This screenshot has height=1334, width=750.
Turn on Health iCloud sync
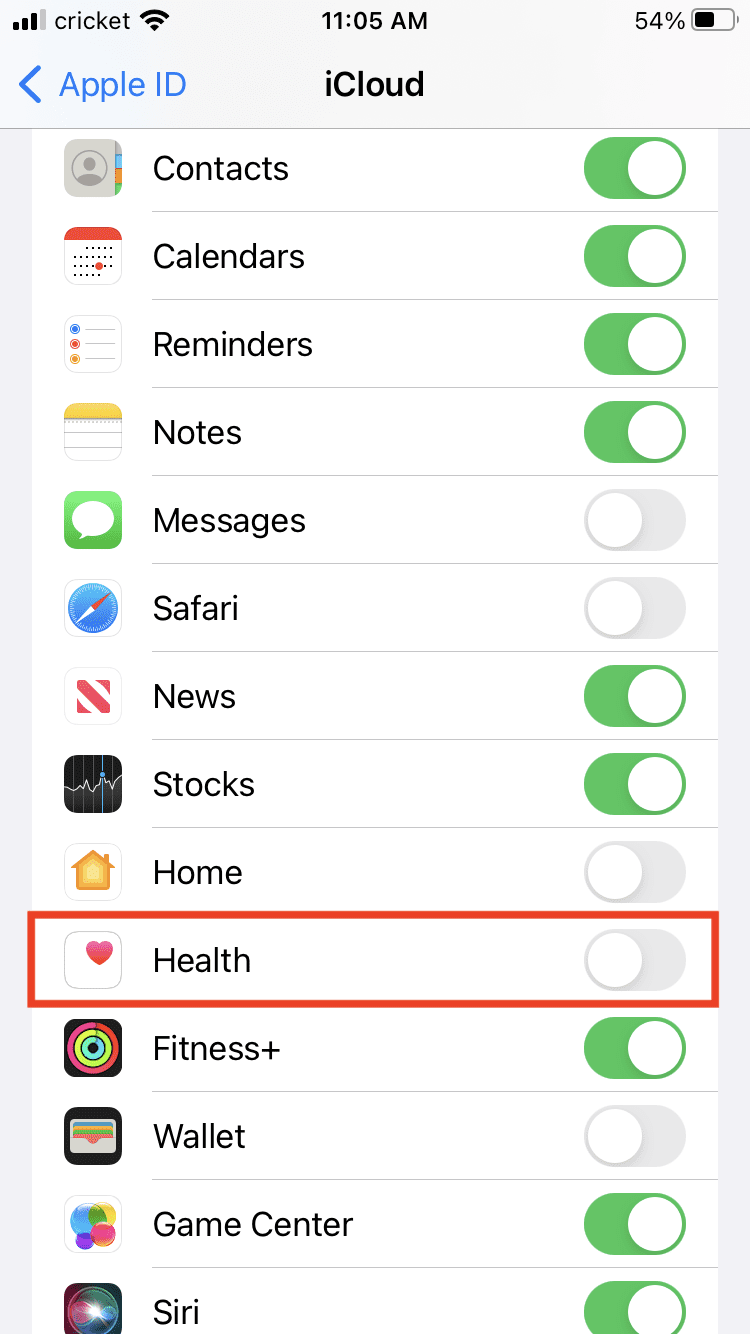635,960
